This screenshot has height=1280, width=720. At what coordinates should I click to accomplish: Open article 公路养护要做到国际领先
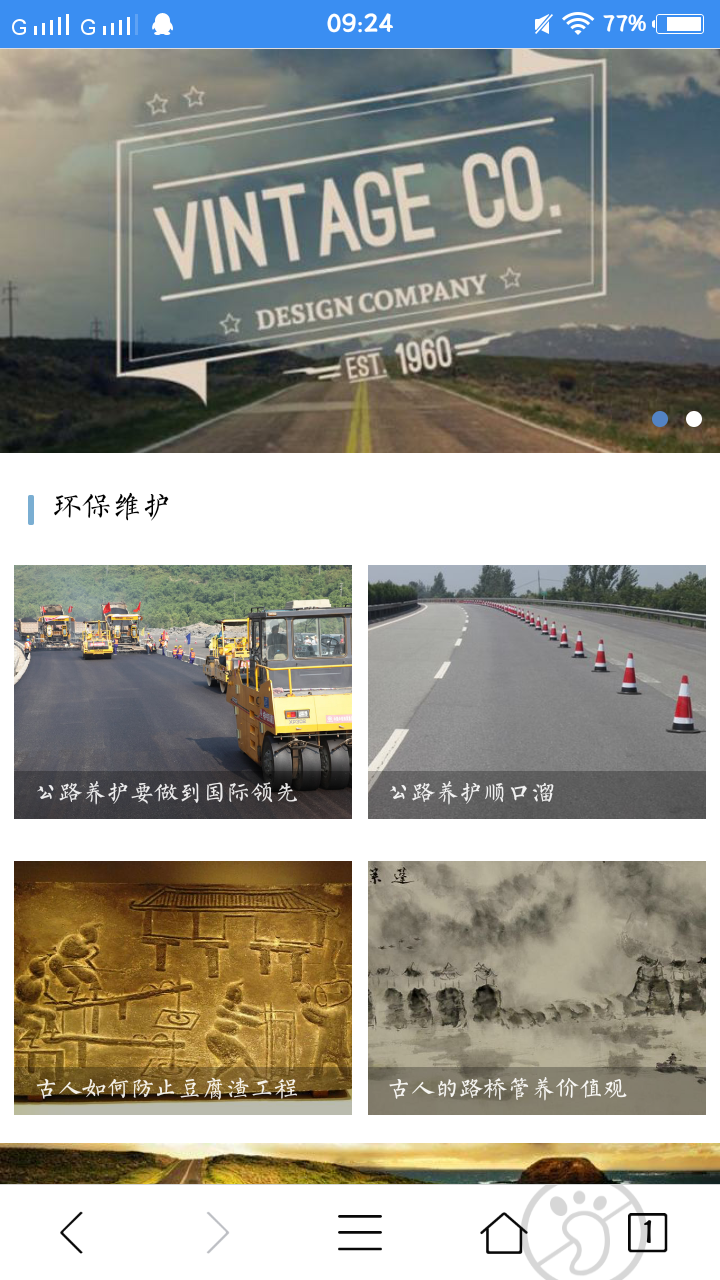183,691
